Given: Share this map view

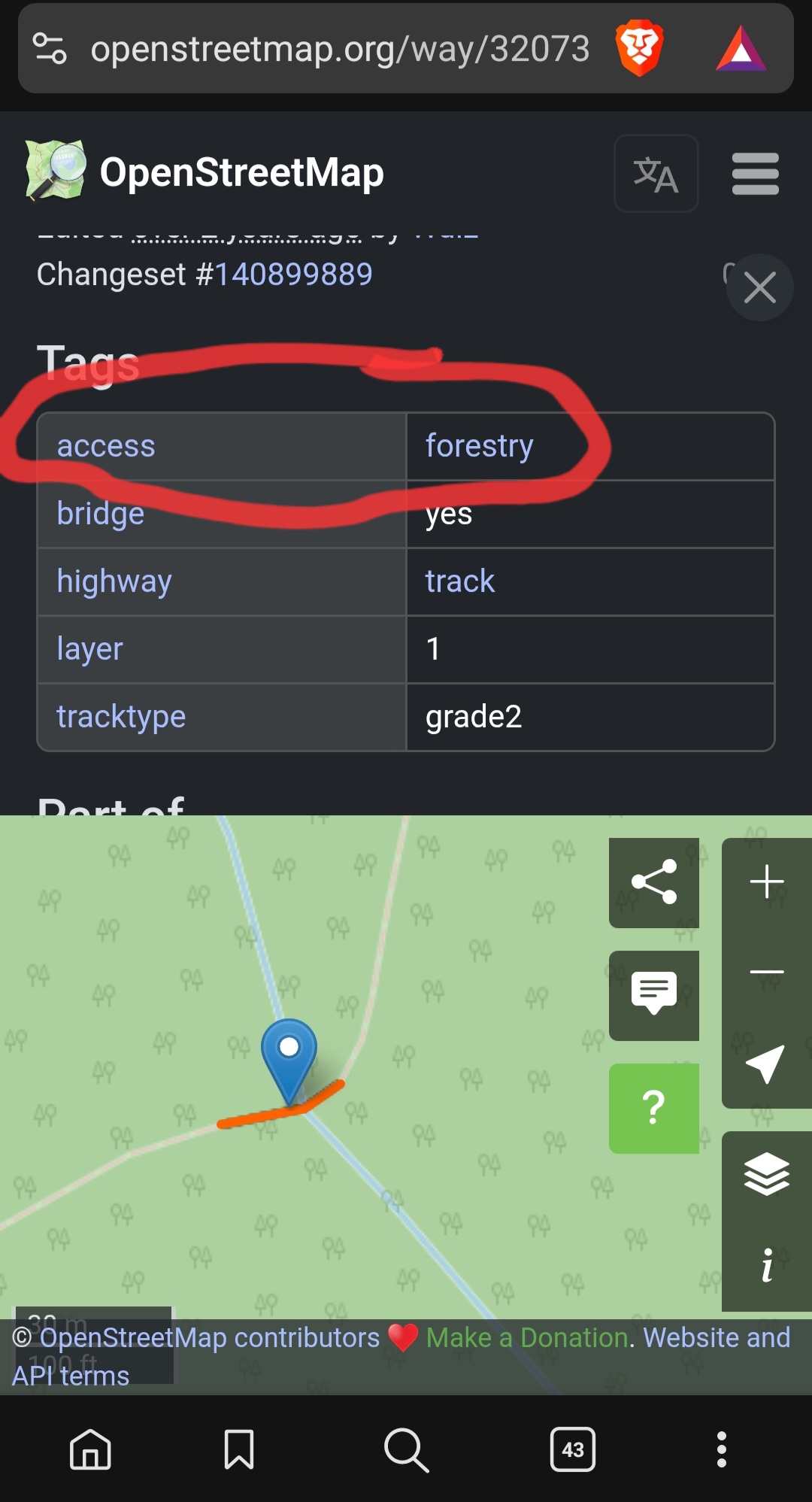Looking at the screenshot, I should pos(654,882).
